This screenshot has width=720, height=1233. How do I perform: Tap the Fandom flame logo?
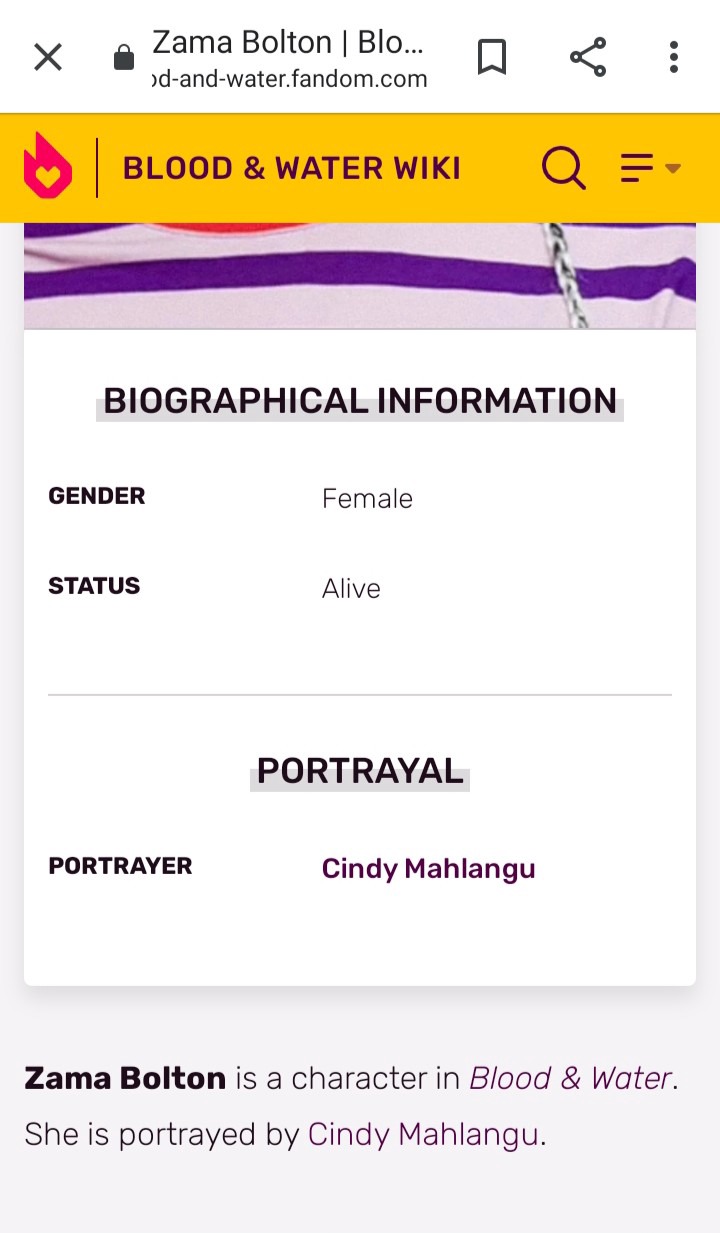point(48,166)
